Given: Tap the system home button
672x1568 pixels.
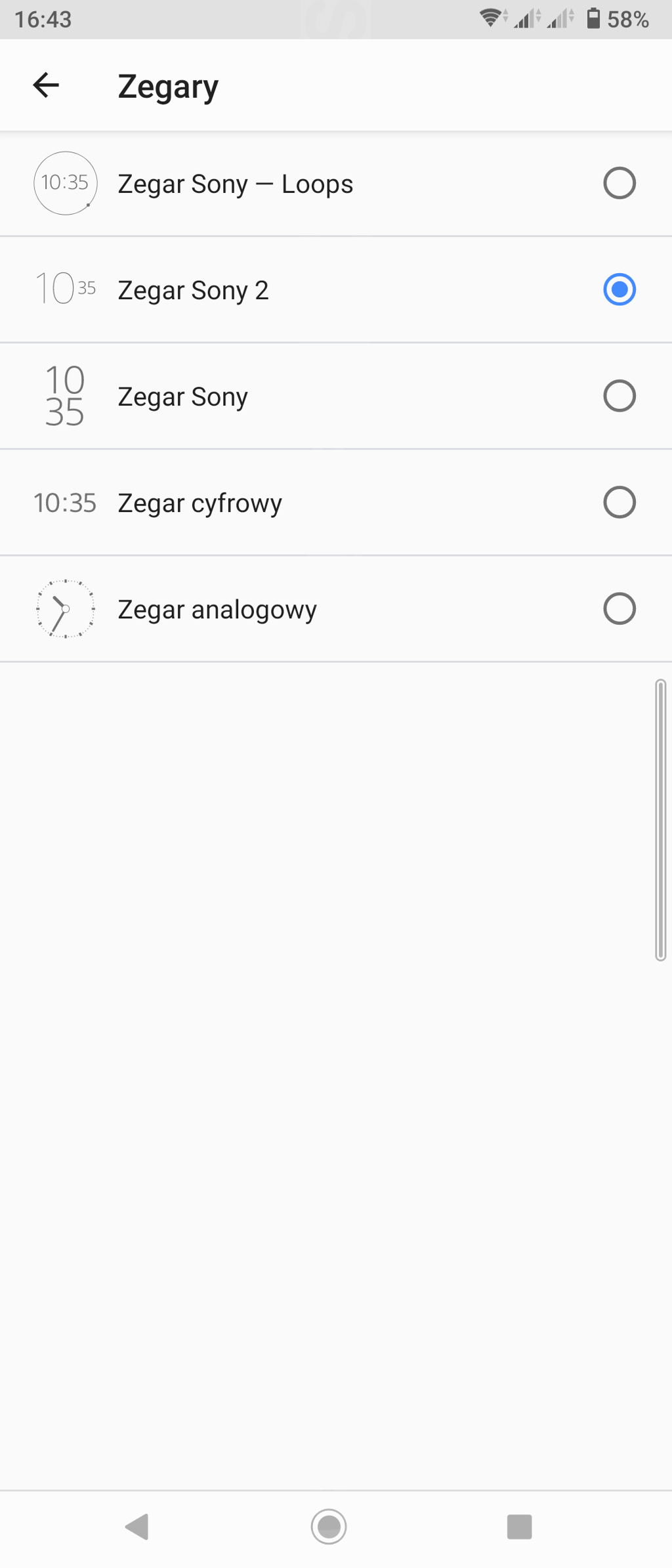Looking at the screenshot, I should pyautogui.click(x=329, y=1526).
